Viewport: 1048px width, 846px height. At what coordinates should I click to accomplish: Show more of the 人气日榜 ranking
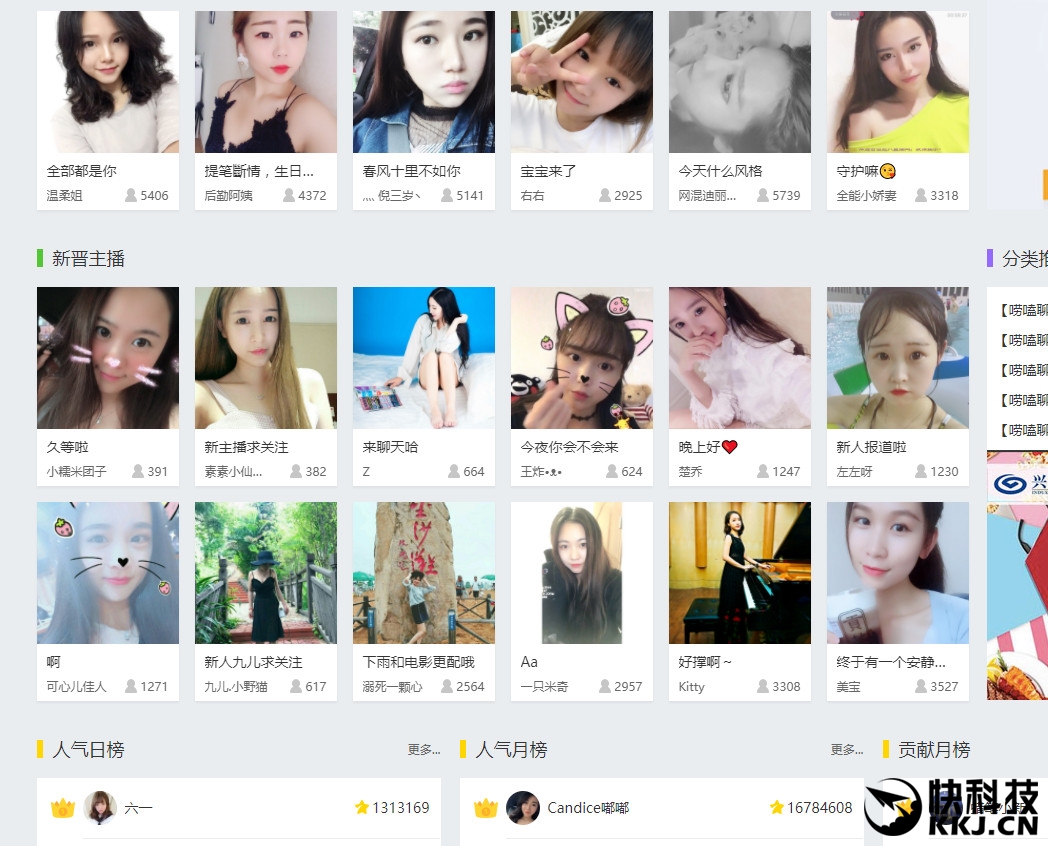(423, 750)
